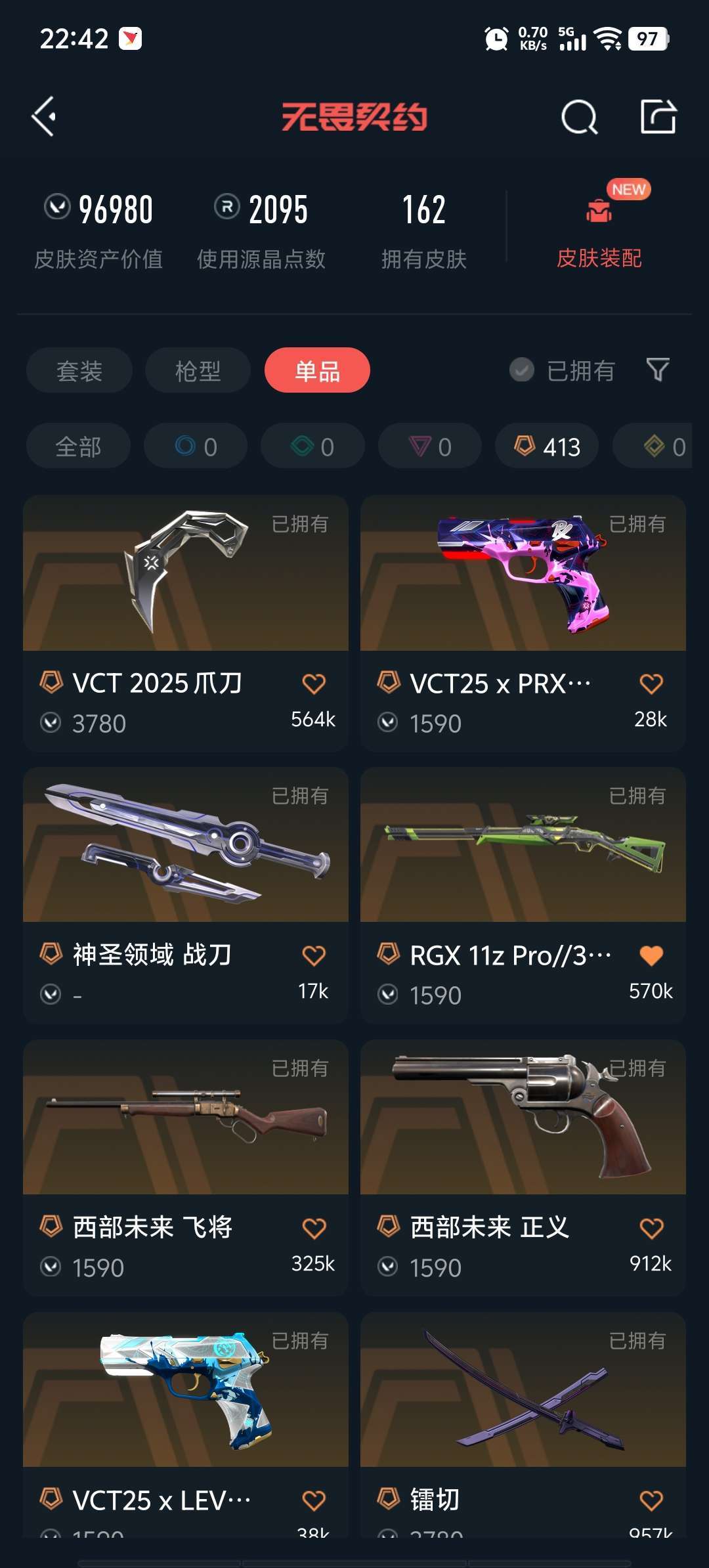Select the 单品 tab
The width and height of the screenshot is (709, 1568).
click(x=317, y=370)
